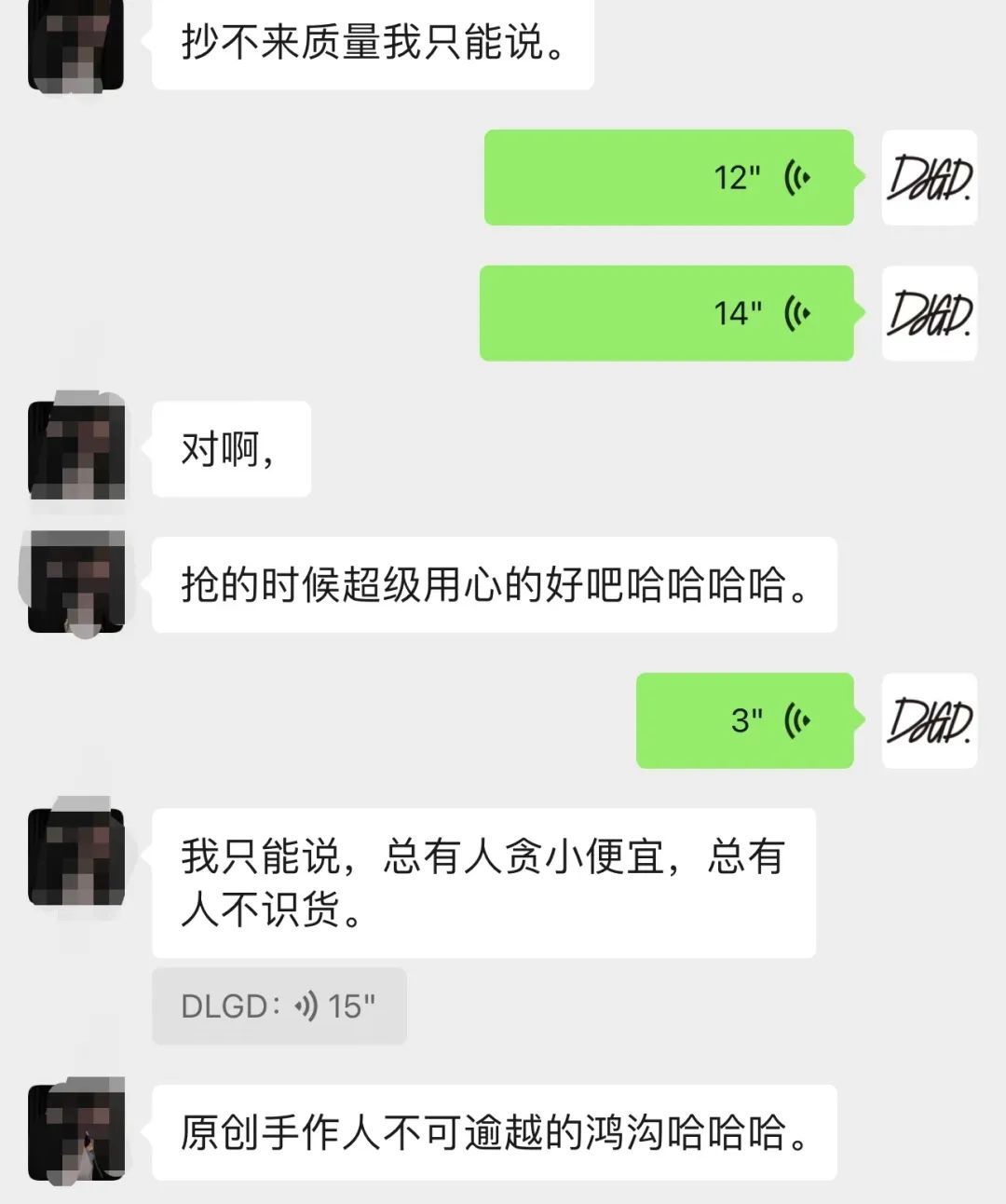Play the 14" voice message
Viewport: 1006px width, 1204px height.
click(667, 313)
